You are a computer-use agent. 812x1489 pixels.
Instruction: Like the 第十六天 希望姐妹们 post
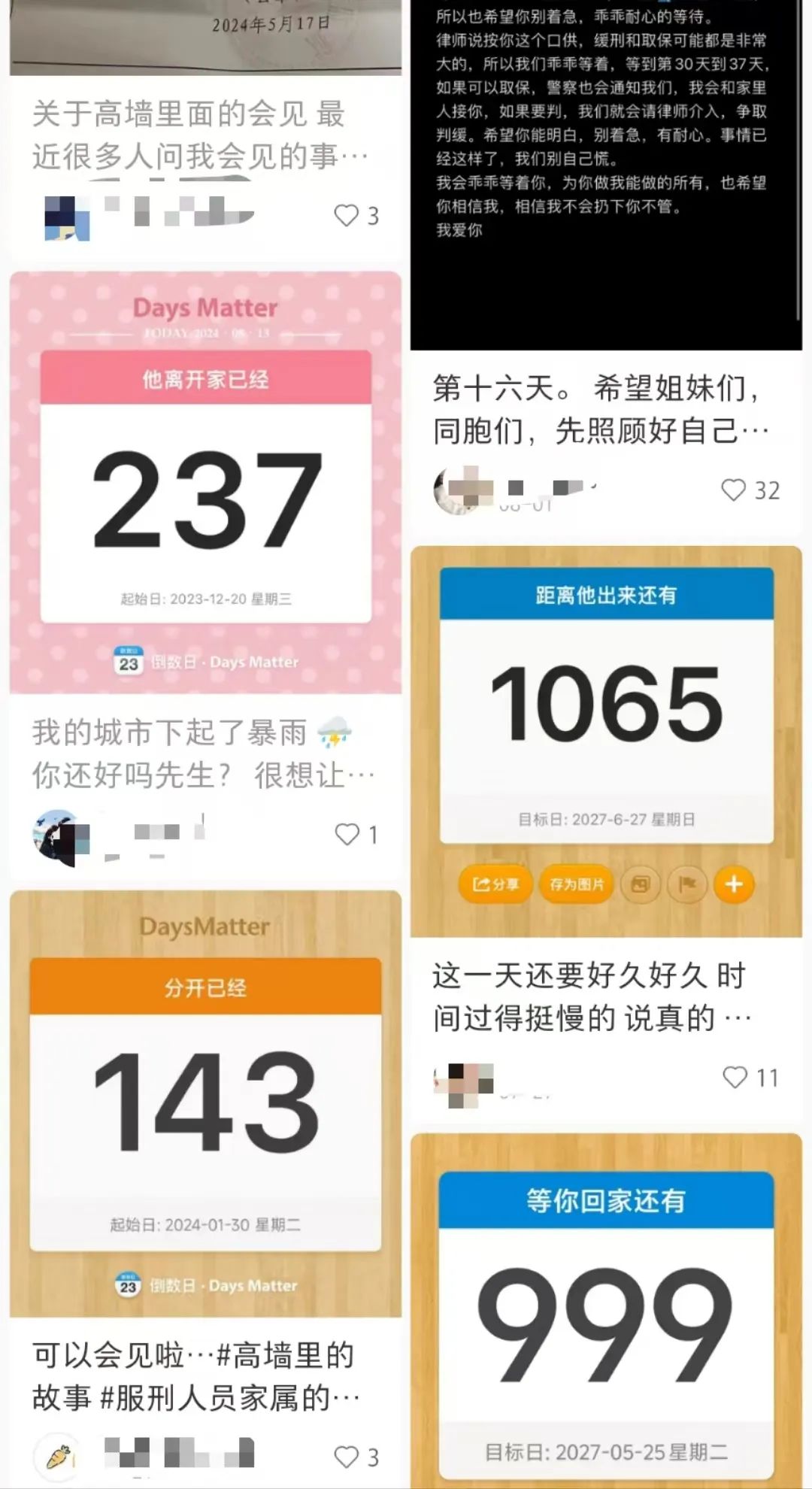734,490
